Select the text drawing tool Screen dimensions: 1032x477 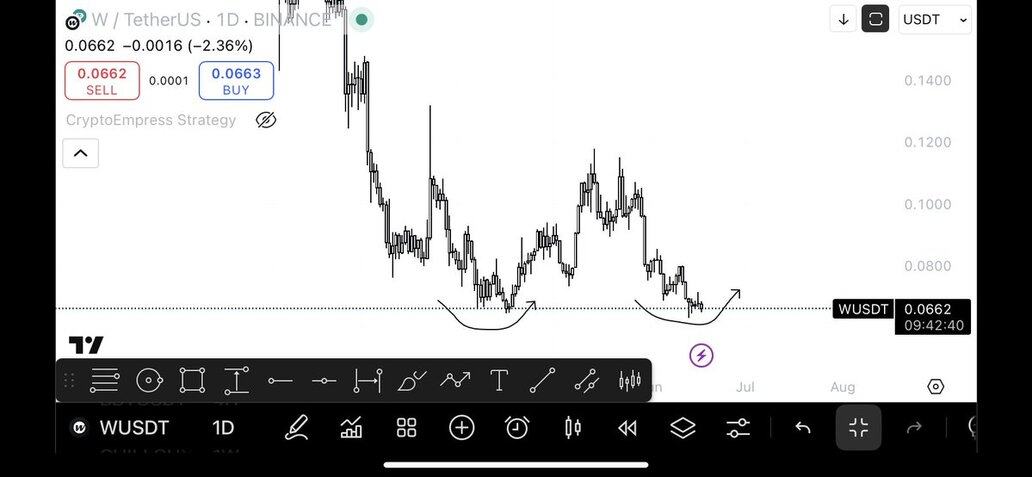pyautogui.click(x=498, y=380)
